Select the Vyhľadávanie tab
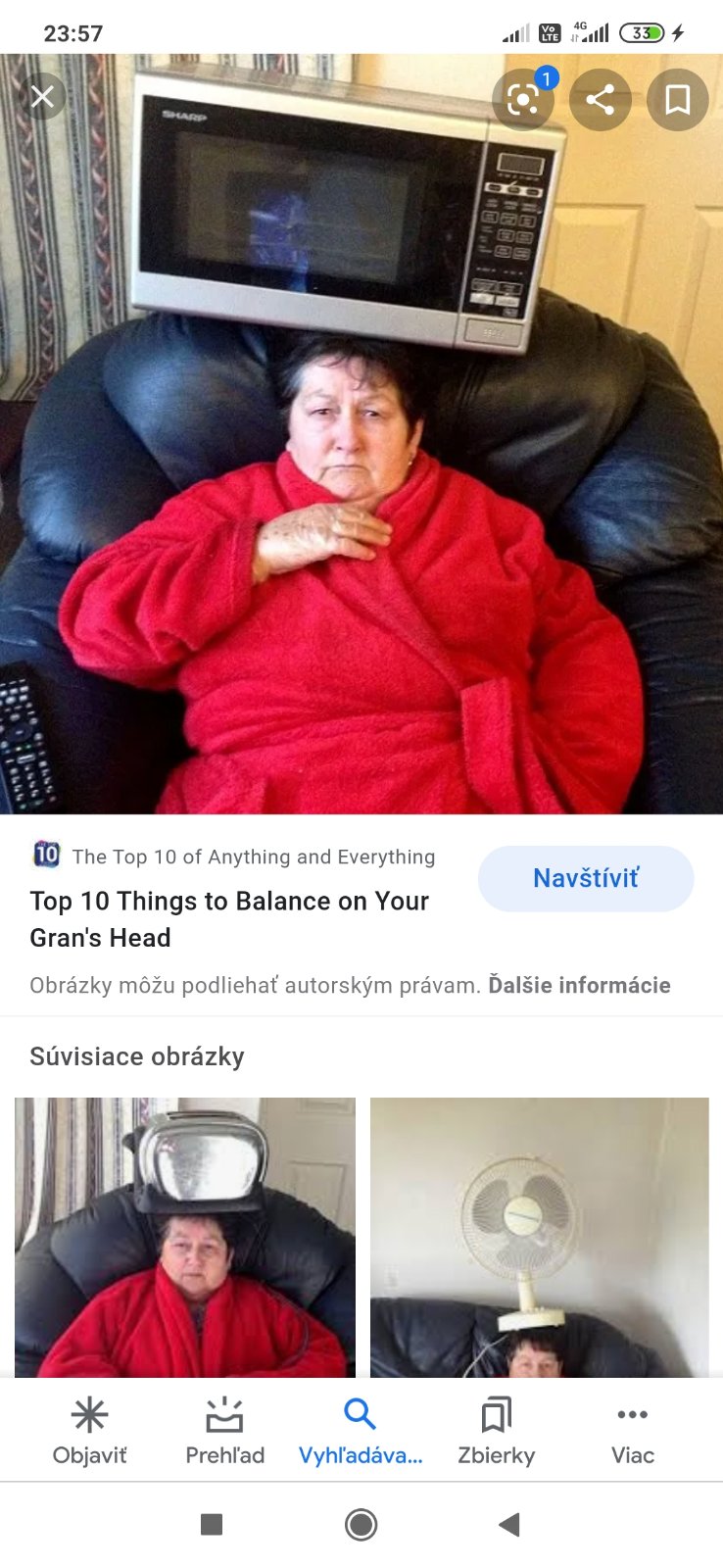This screenshot has width=723, height=1568. (x=361, y=1431)
